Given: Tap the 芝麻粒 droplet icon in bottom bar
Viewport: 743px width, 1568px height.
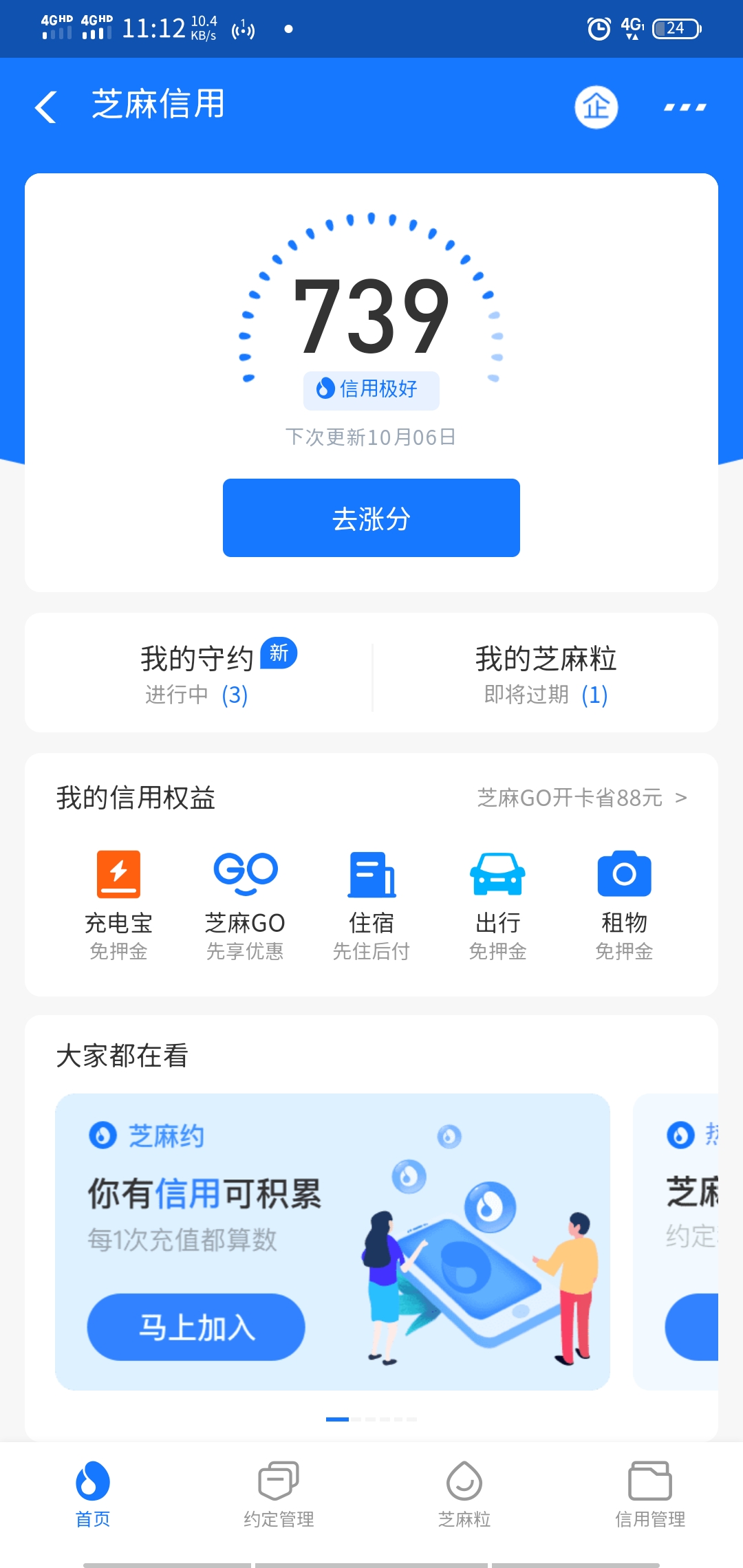Looking at the screenshot, I should point(464,1479).
